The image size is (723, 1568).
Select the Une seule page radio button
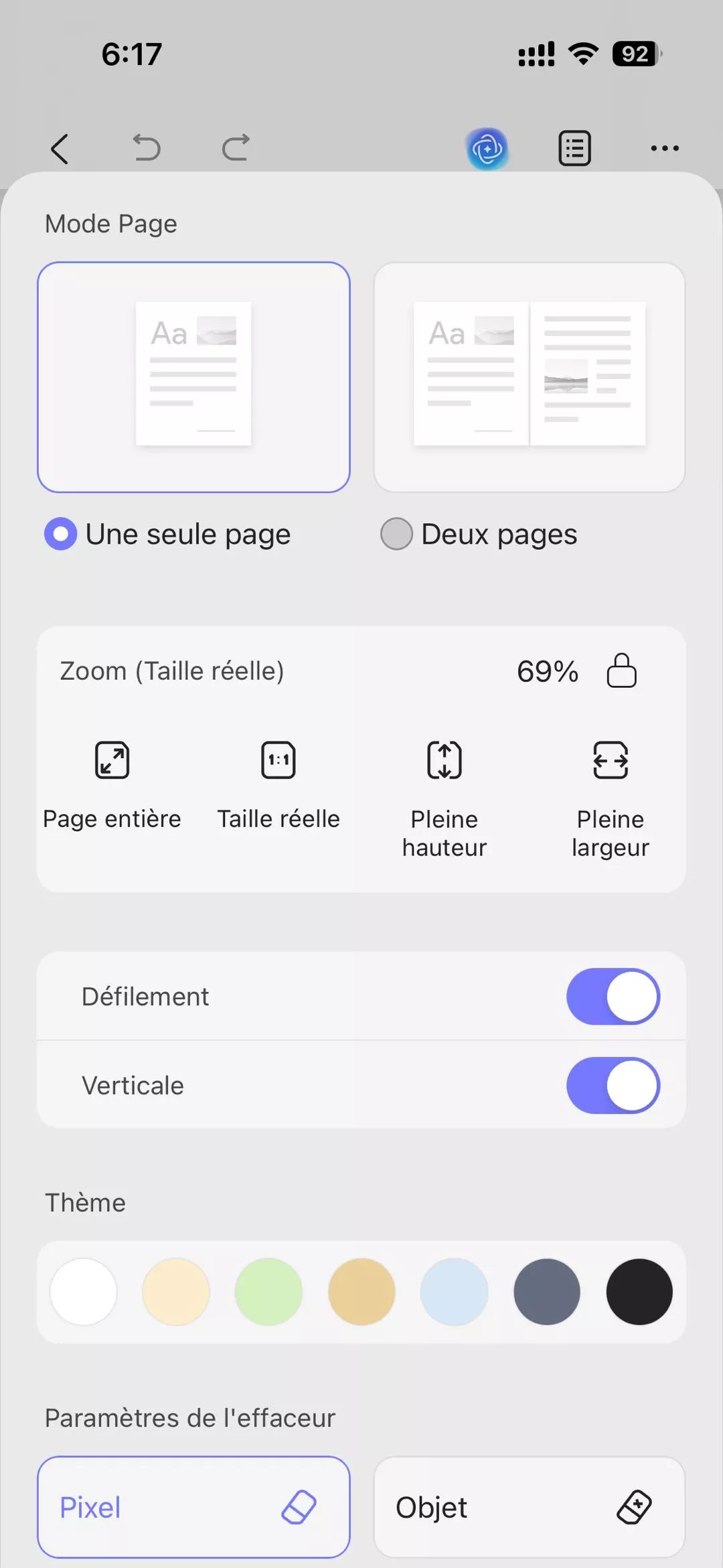tap(61, 534)
